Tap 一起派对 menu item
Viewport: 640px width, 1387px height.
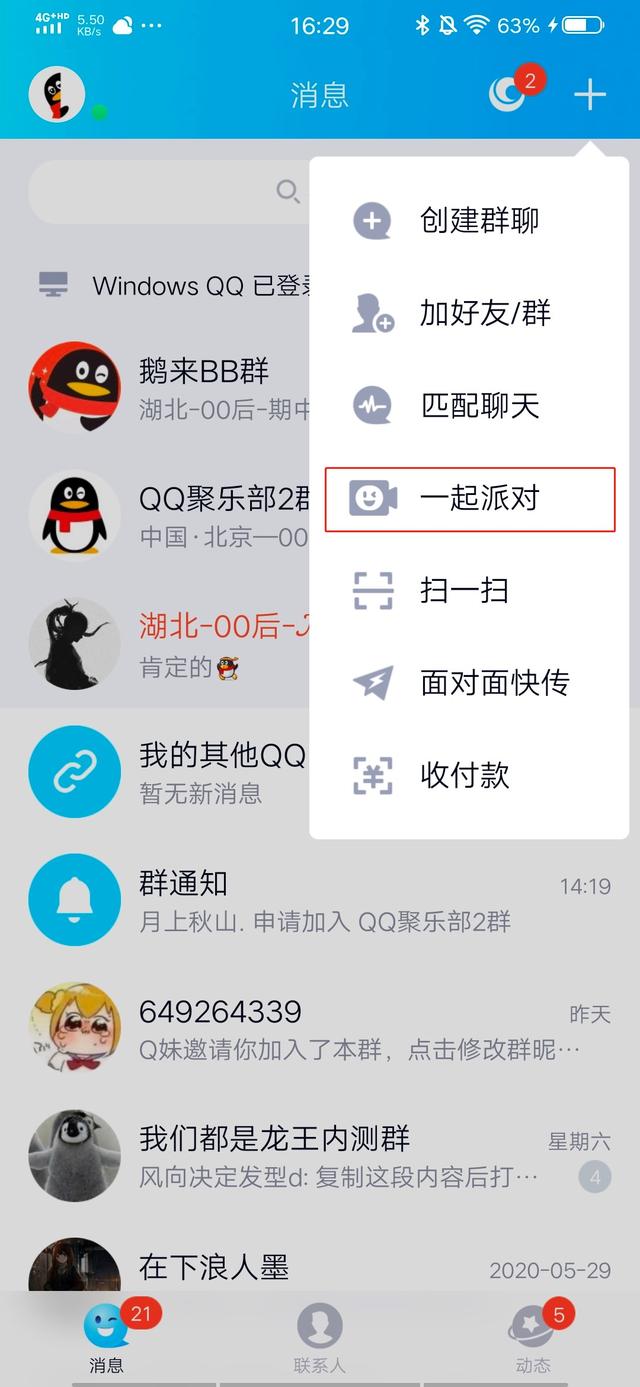click(x=470, y=498)
